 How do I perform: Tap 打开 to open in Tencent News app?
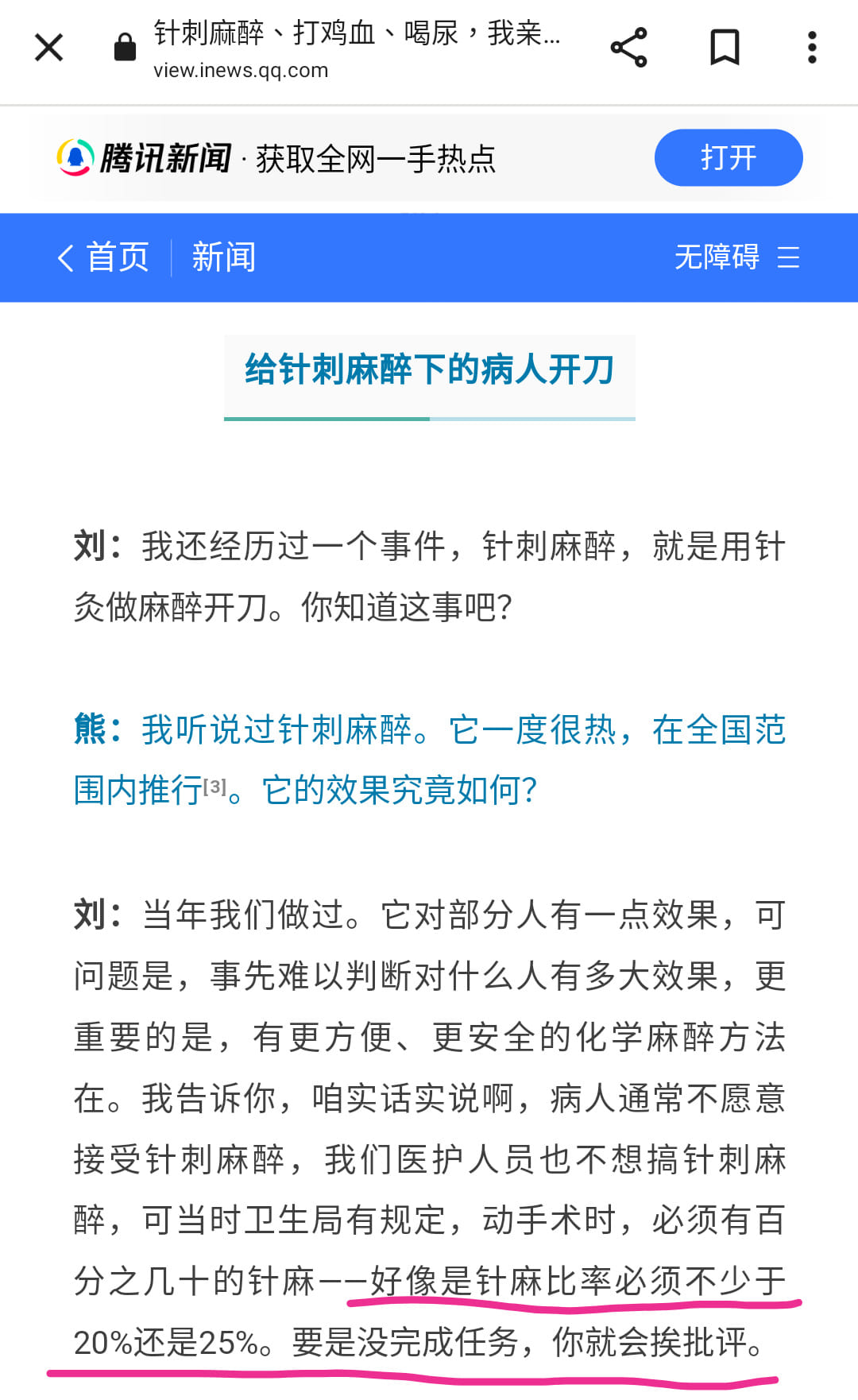[728, 157]
